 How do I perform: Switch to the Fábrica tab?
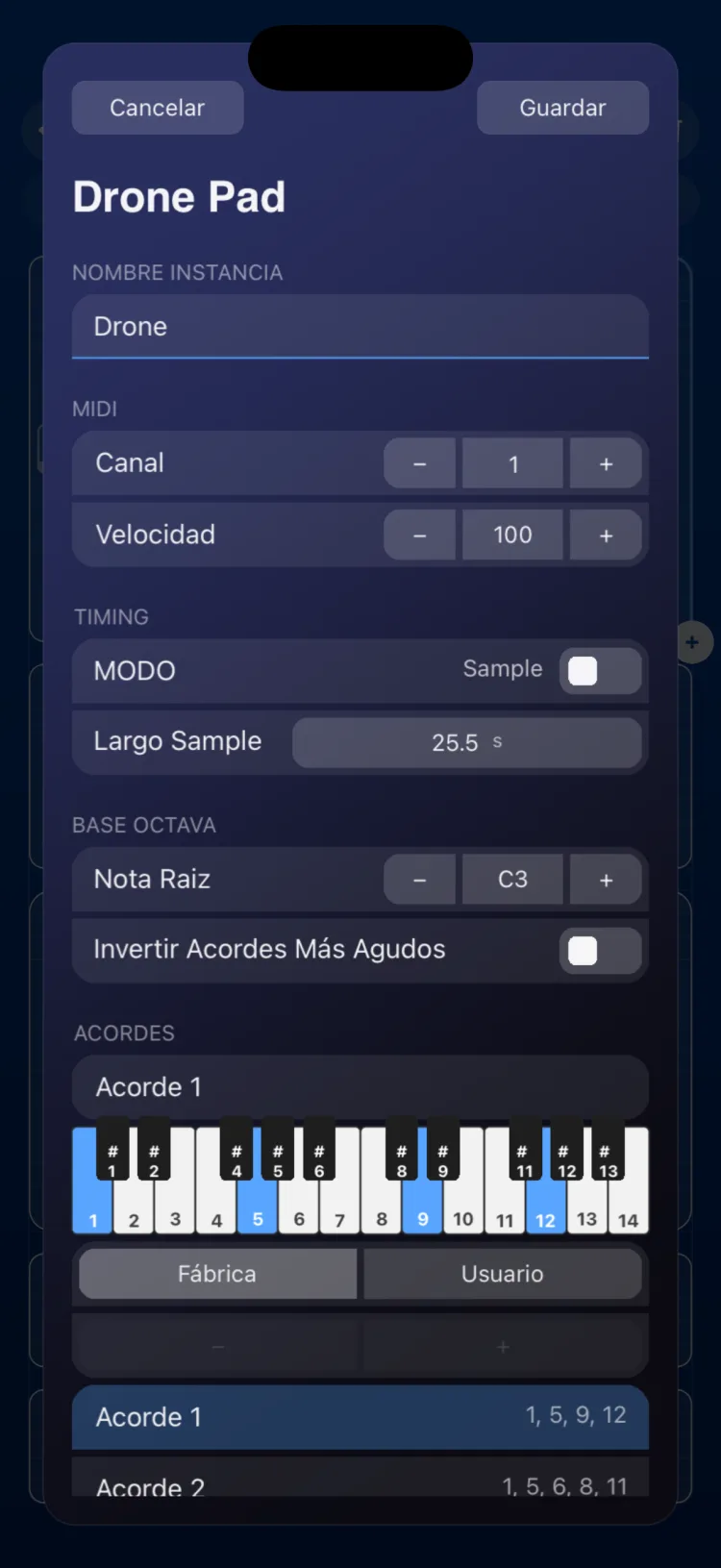[217, 1274]
